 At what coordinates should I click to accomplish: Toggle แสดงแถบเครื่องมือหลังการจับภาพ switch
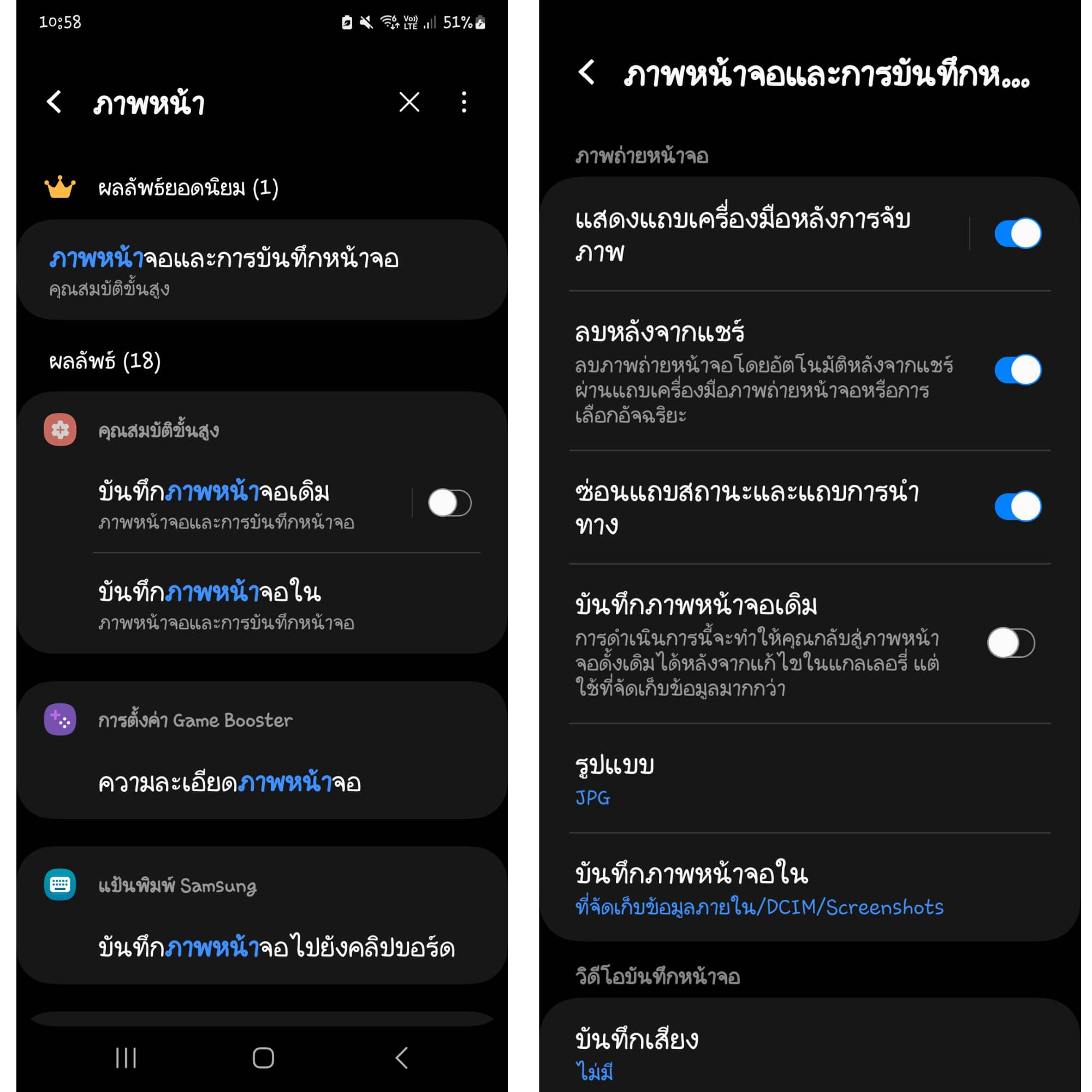(1017, 234)
